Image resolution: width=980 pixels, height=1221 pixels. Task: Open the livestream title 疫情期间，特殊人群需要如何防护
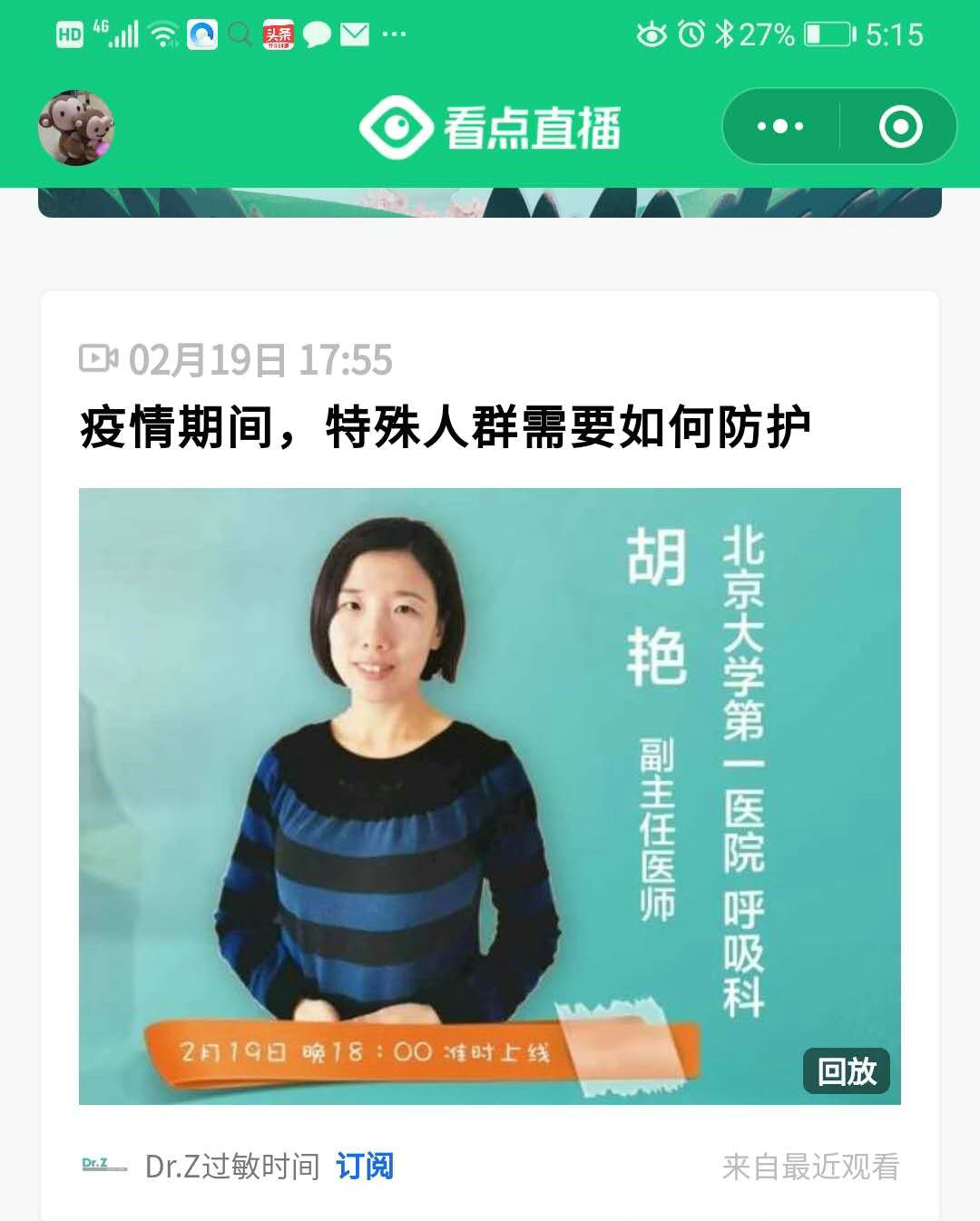click(x=445, y=427)
